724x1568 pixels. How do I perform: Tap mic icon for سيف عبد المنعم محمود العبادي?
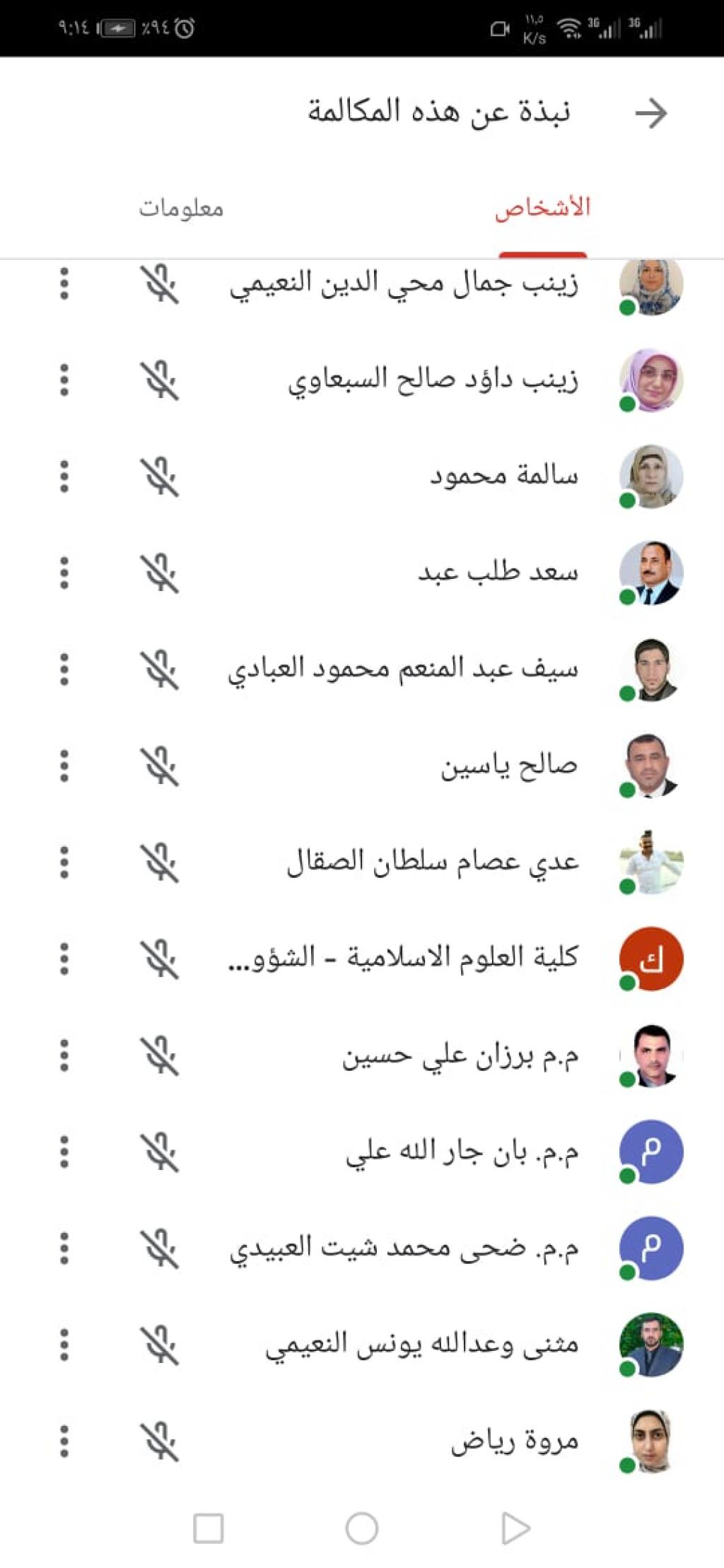pyautogui.click(x=159, y=669)
